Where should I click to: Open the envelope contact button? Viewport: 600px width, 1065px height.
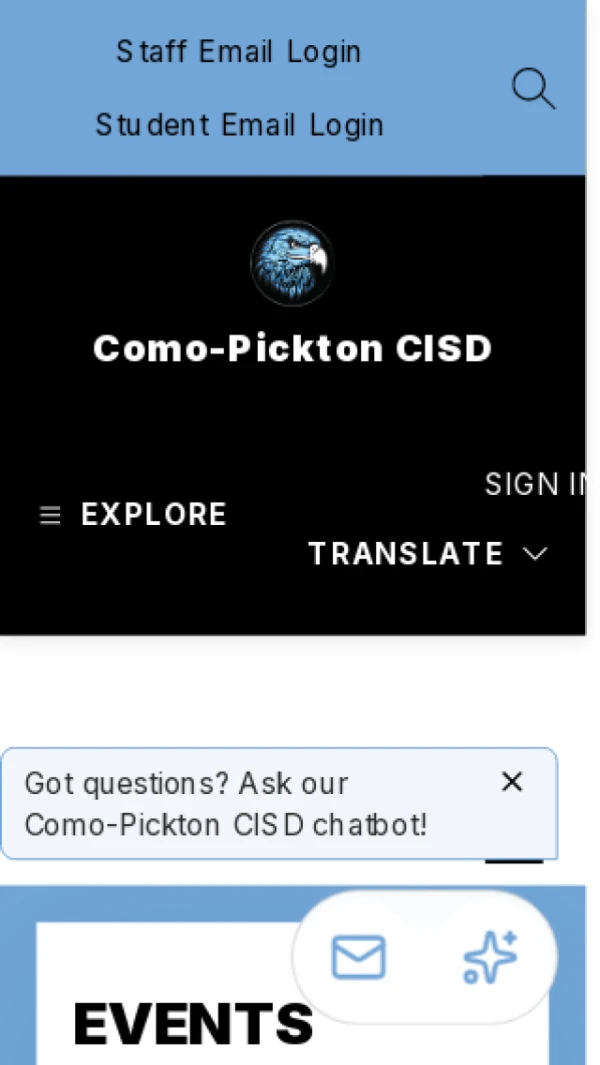click(359, 957)
